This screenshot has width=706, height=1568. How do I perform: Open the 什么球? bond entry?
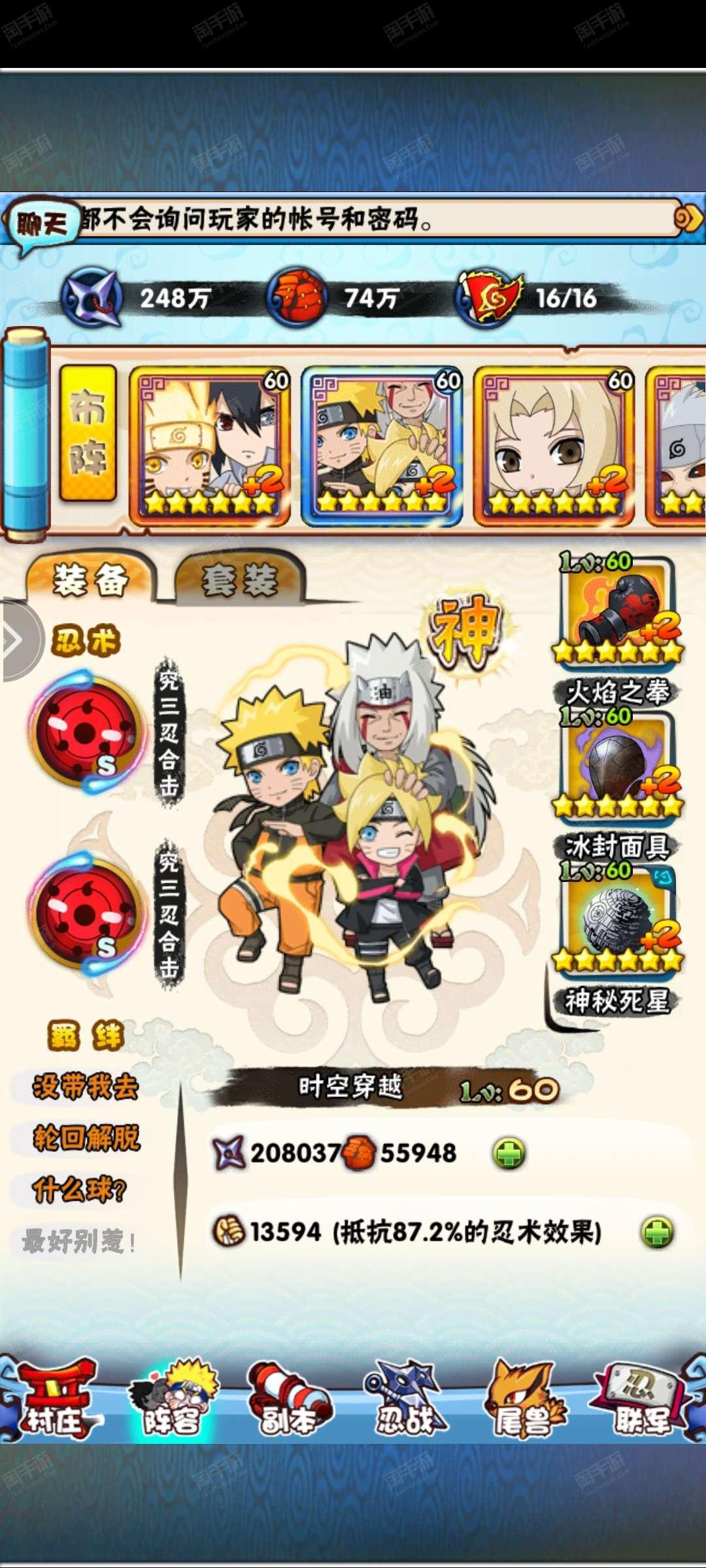(x=79, y=1189)
